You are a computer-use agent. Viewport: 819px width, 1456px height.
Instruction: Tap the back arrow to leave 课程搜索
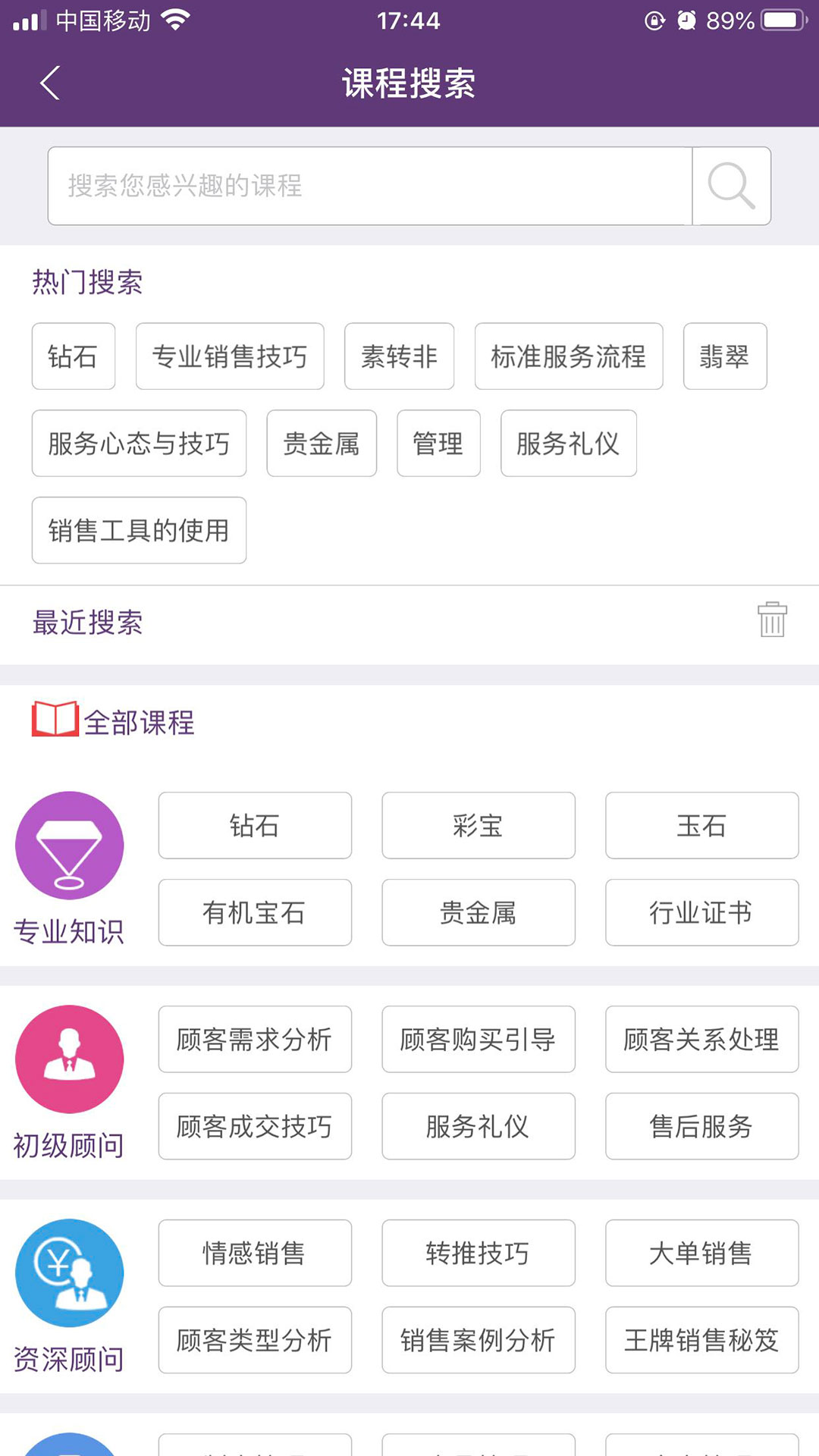click(50, 83)
